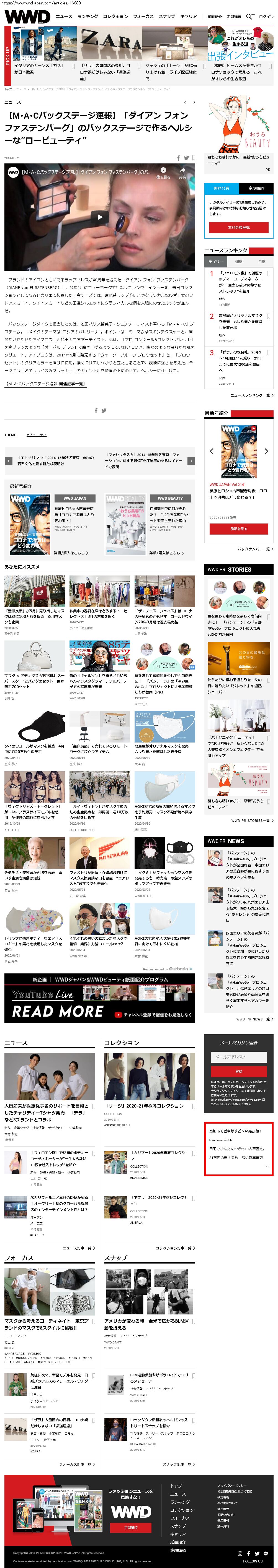This screenshot has height=1568, width=278.
Task: Open the M·A·Cバックステージ速報 関連記事一覧 link
Action: (46, 384)
